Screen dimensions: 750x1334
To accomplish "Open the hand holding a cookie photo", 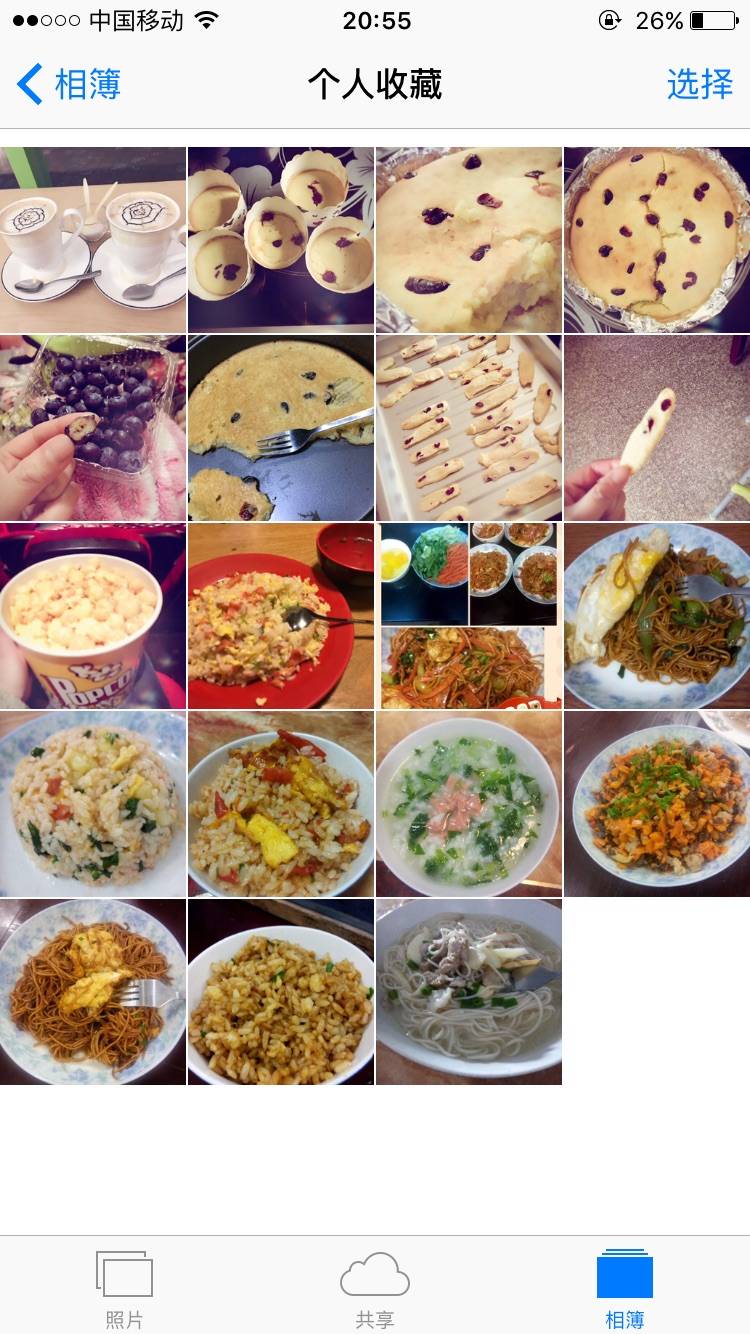I will point(657,428).
